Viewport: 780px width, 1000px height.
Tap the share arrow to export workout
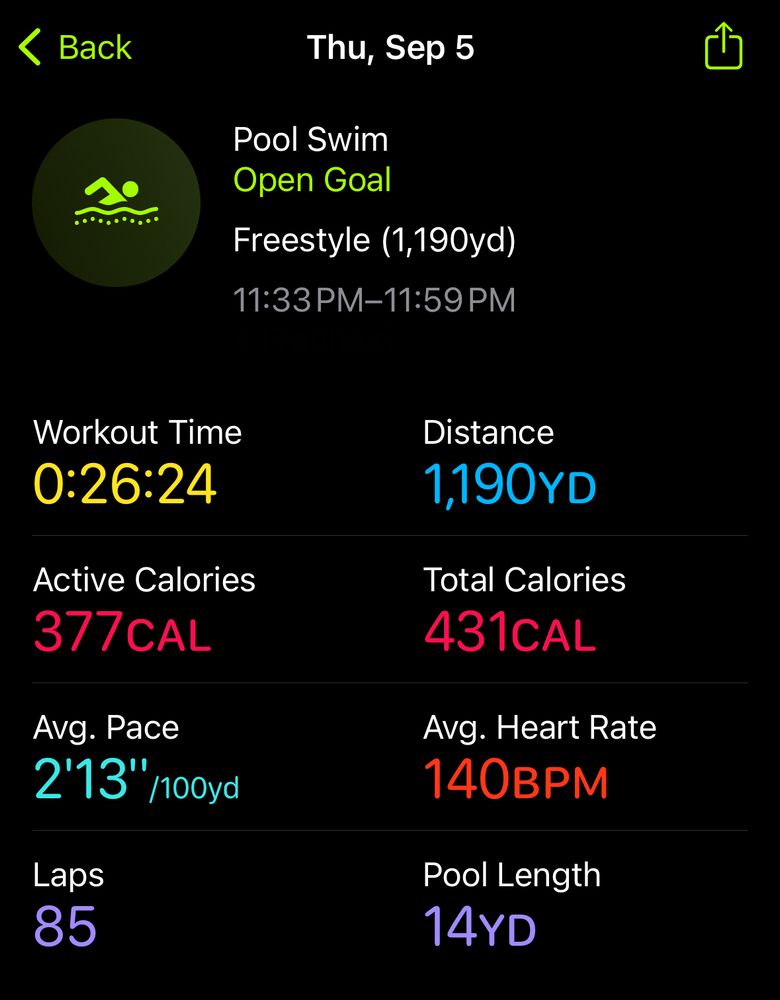coord(722,46)
